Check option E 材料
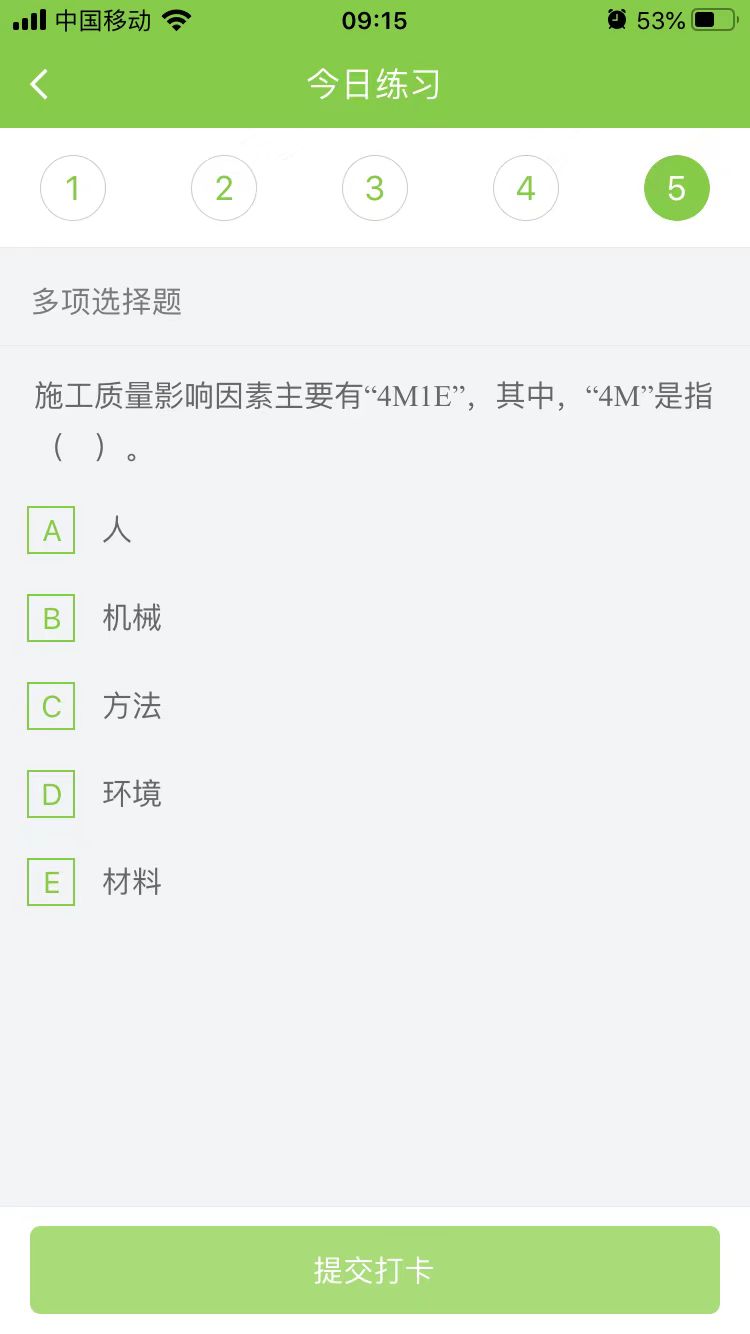This screenshot has height=1334, width=750. tap(51, 883)
